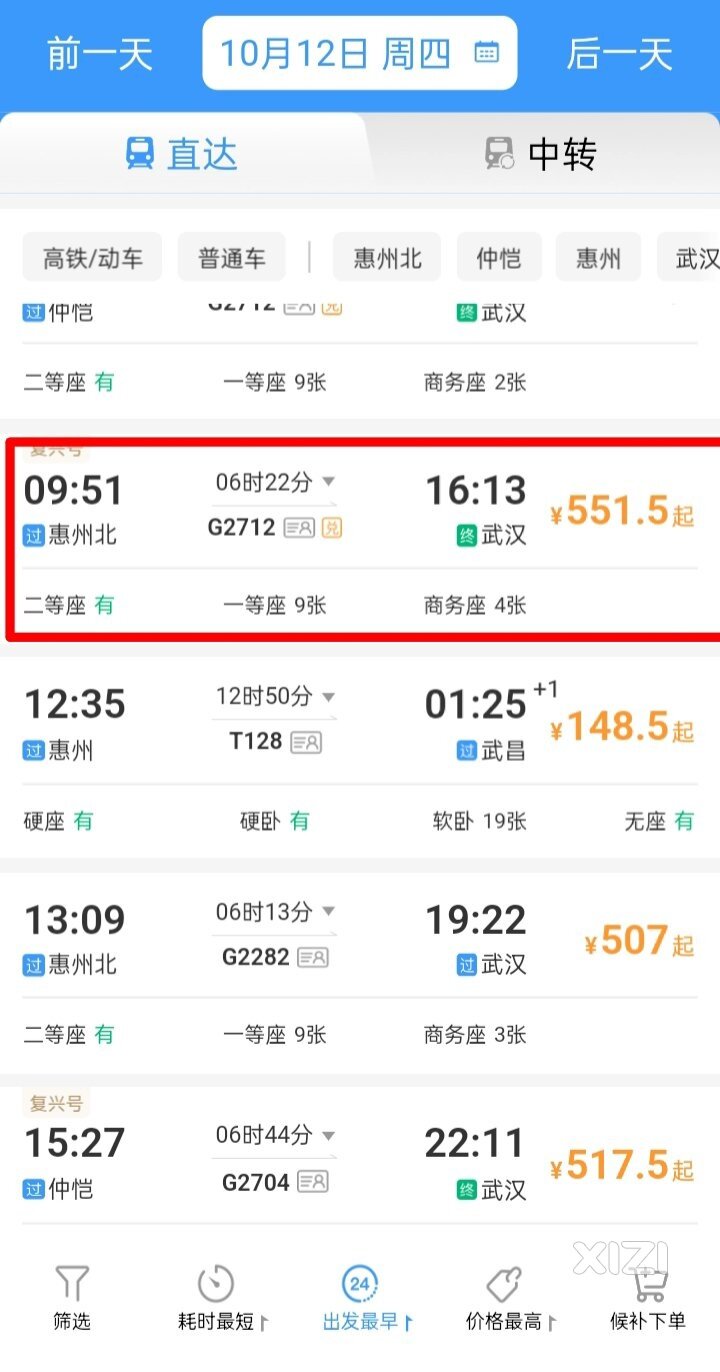Open train G2282 departing 13:09
The height and width of the screenshot is (1372, 720).
coord(360,973)
